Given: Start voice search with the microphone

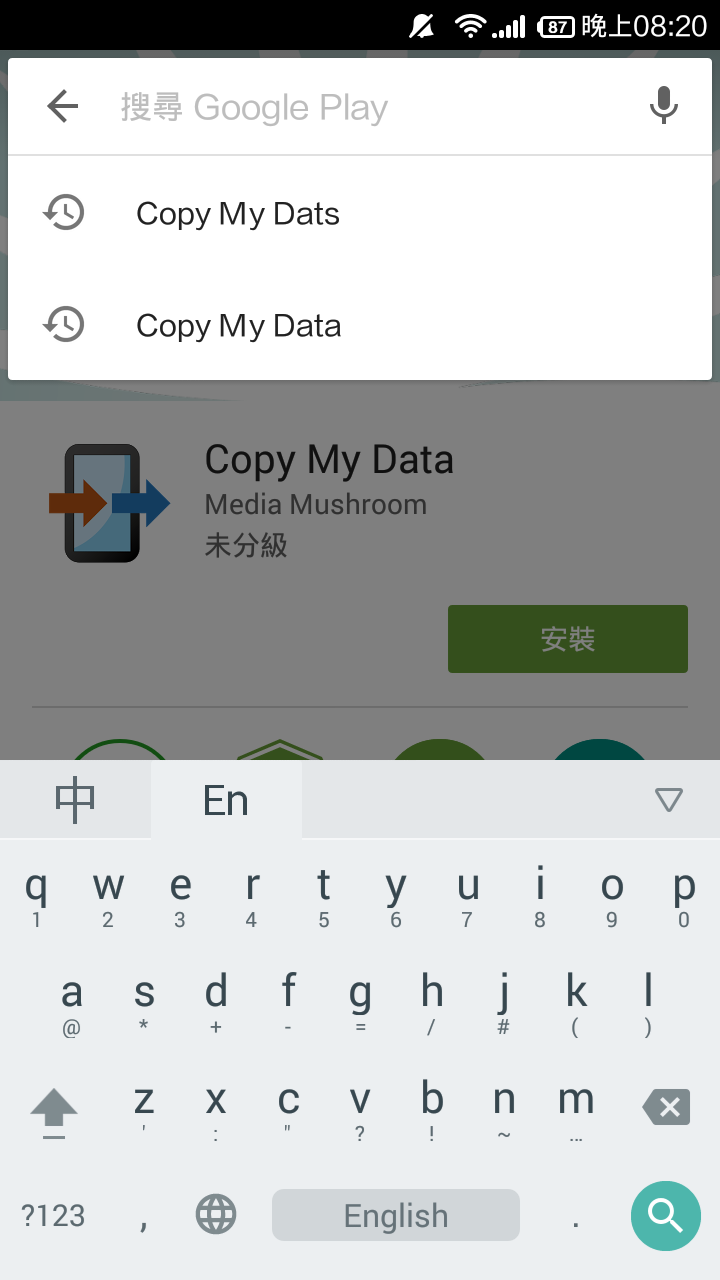Looking at the screenshot, I should pyautogui.click(x=664, y=106).
